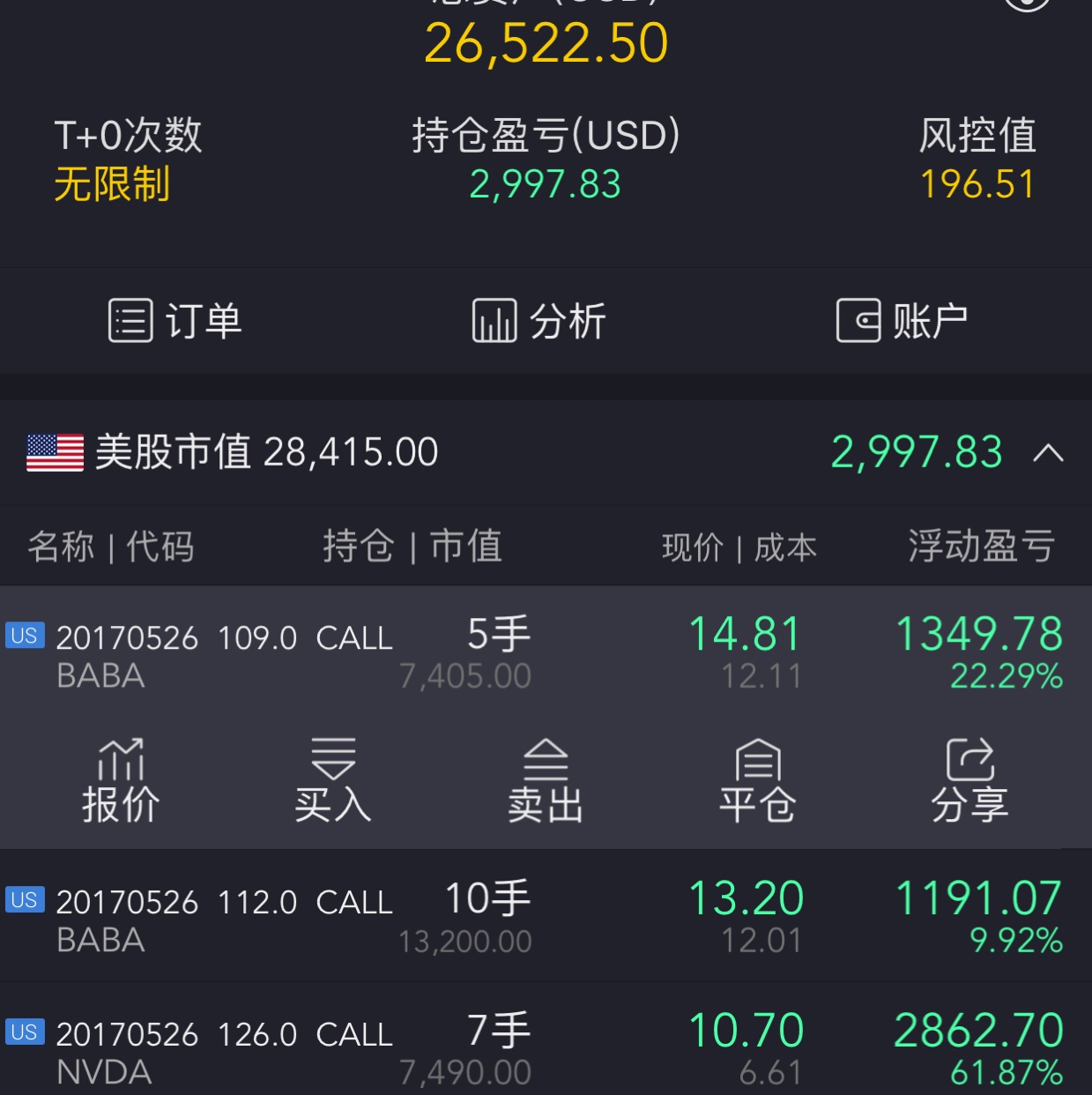Image resolution: width=1092 pixels, height=1095 pixels.
Task: Tap 卖出 to sell BABA 109.0 CALL
Action: click(x=546, y=781)
